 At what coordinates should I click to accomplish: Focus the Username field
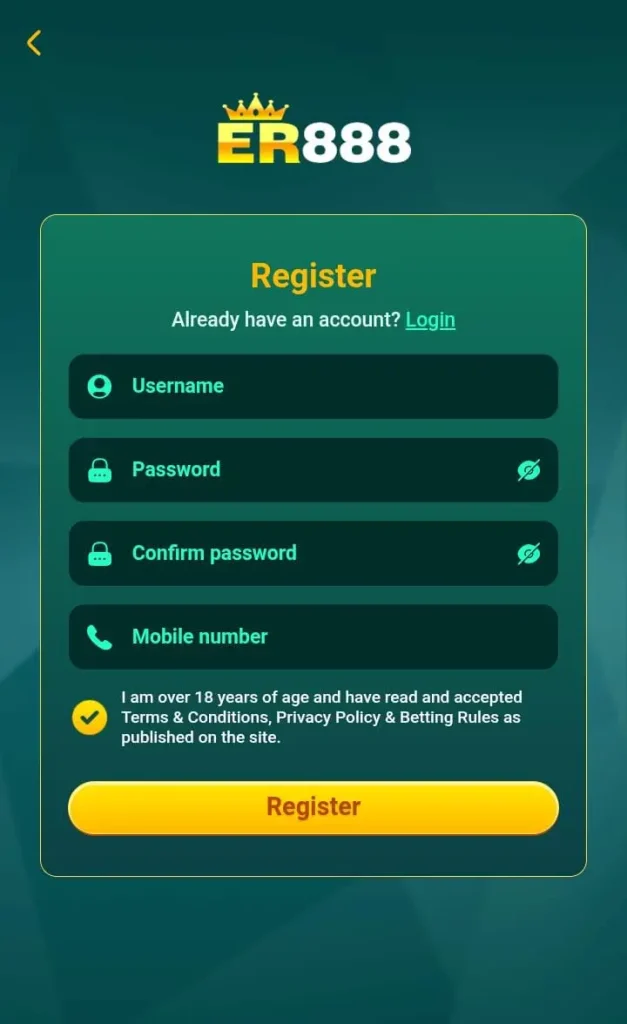click(x=314, y=387)
